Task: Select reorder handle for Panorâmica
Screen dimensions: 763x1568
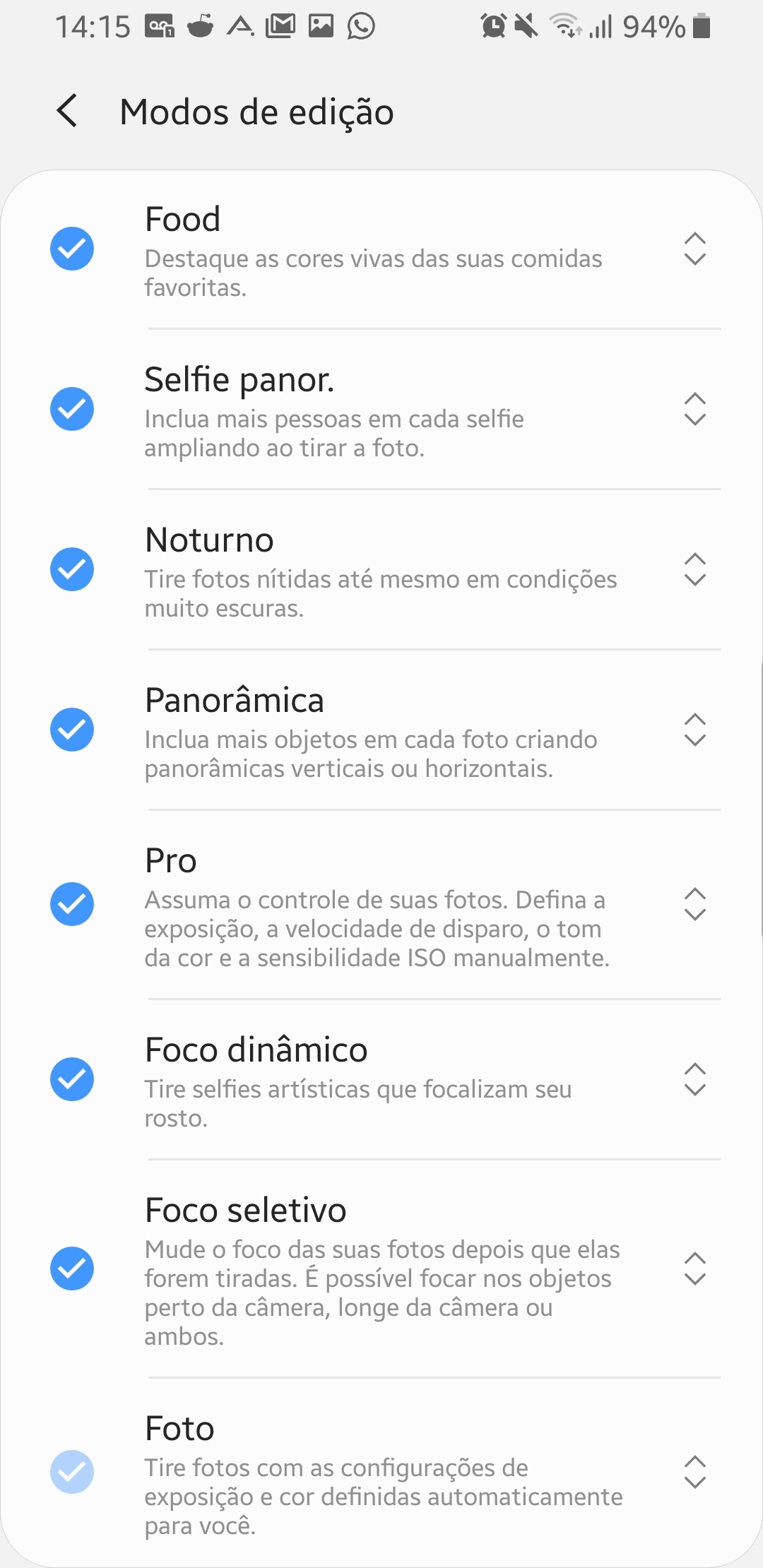Action: 695,730
